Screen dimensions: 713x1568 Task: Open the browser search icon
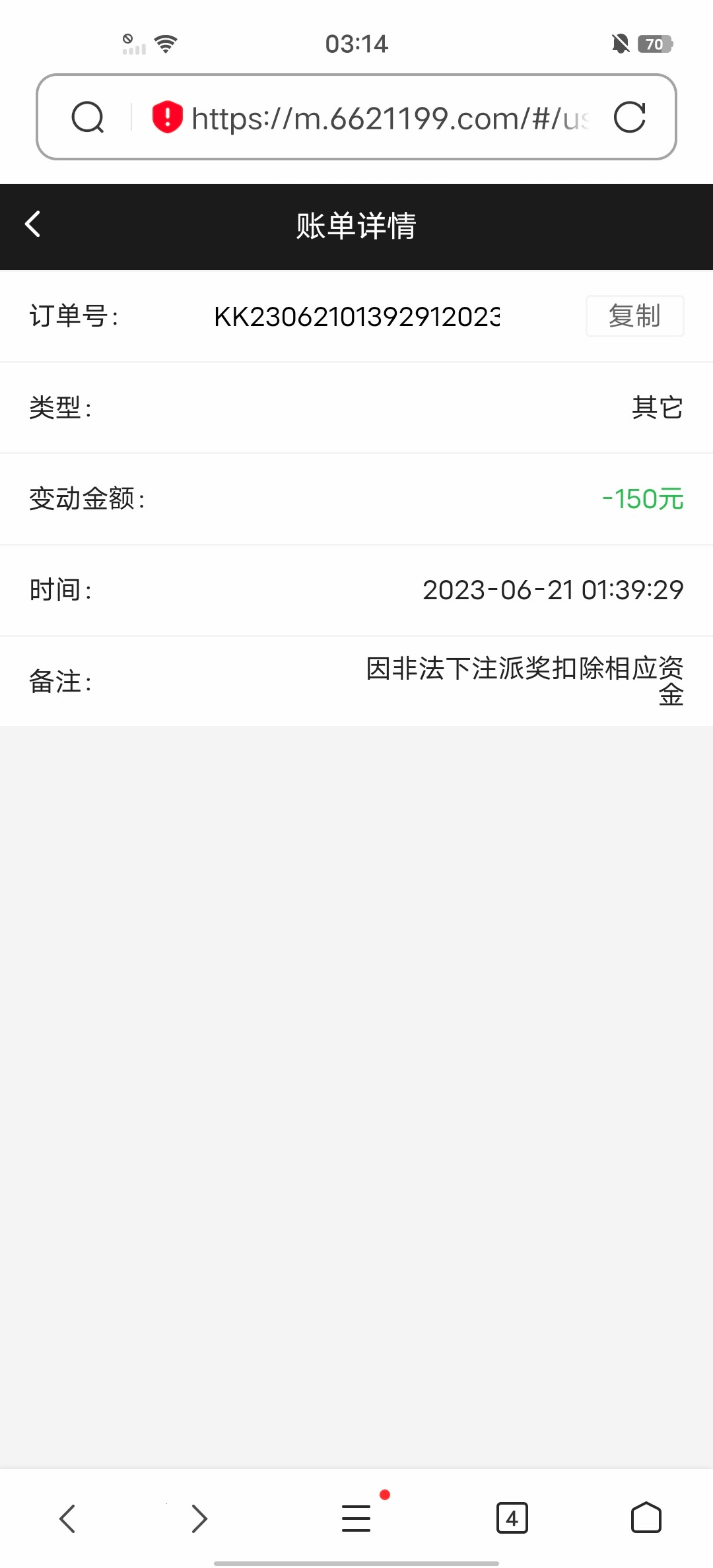coord(88,118)
